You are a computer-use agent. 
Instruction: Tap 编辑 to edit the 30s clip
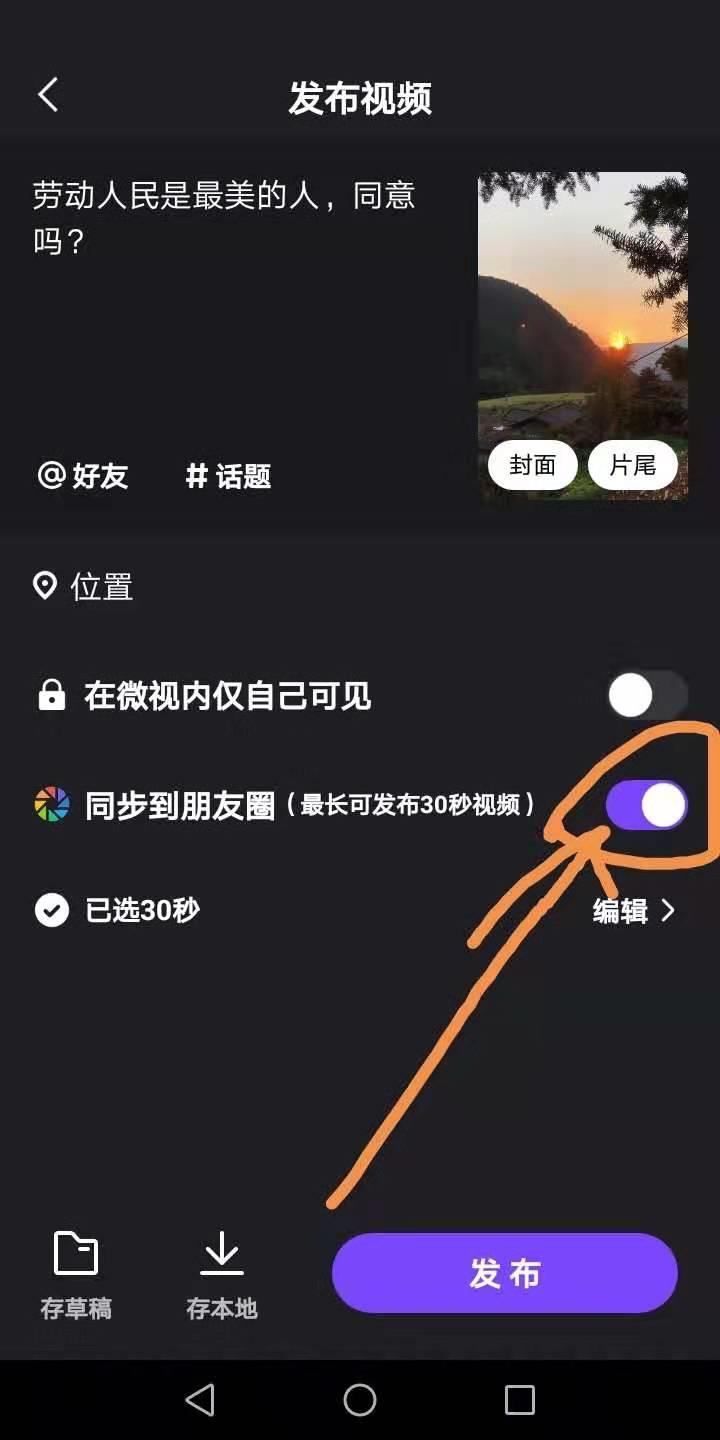[x=634, y=911]
